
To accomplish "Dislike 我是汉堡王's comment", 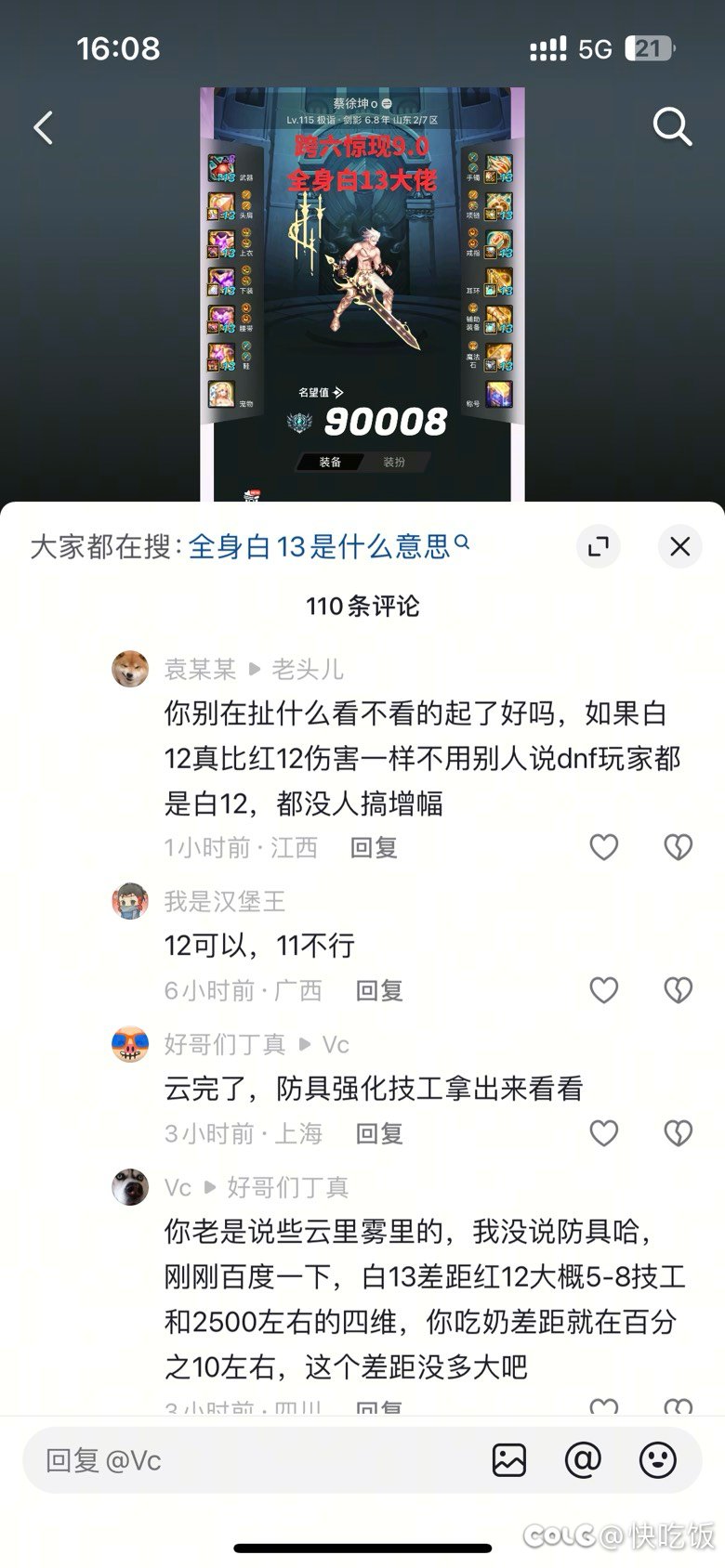I will [678, 990].
